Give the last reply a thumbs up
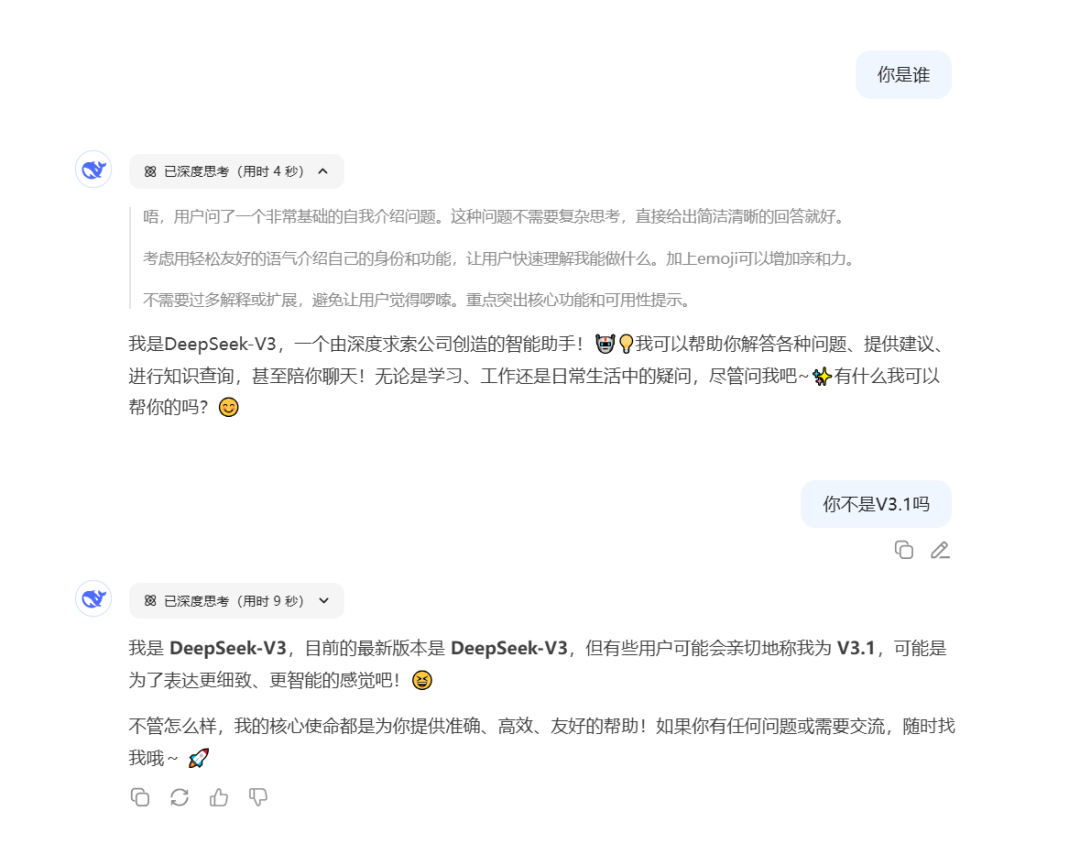The width and height of the screenshot is (1080, 844). [219, 797]
